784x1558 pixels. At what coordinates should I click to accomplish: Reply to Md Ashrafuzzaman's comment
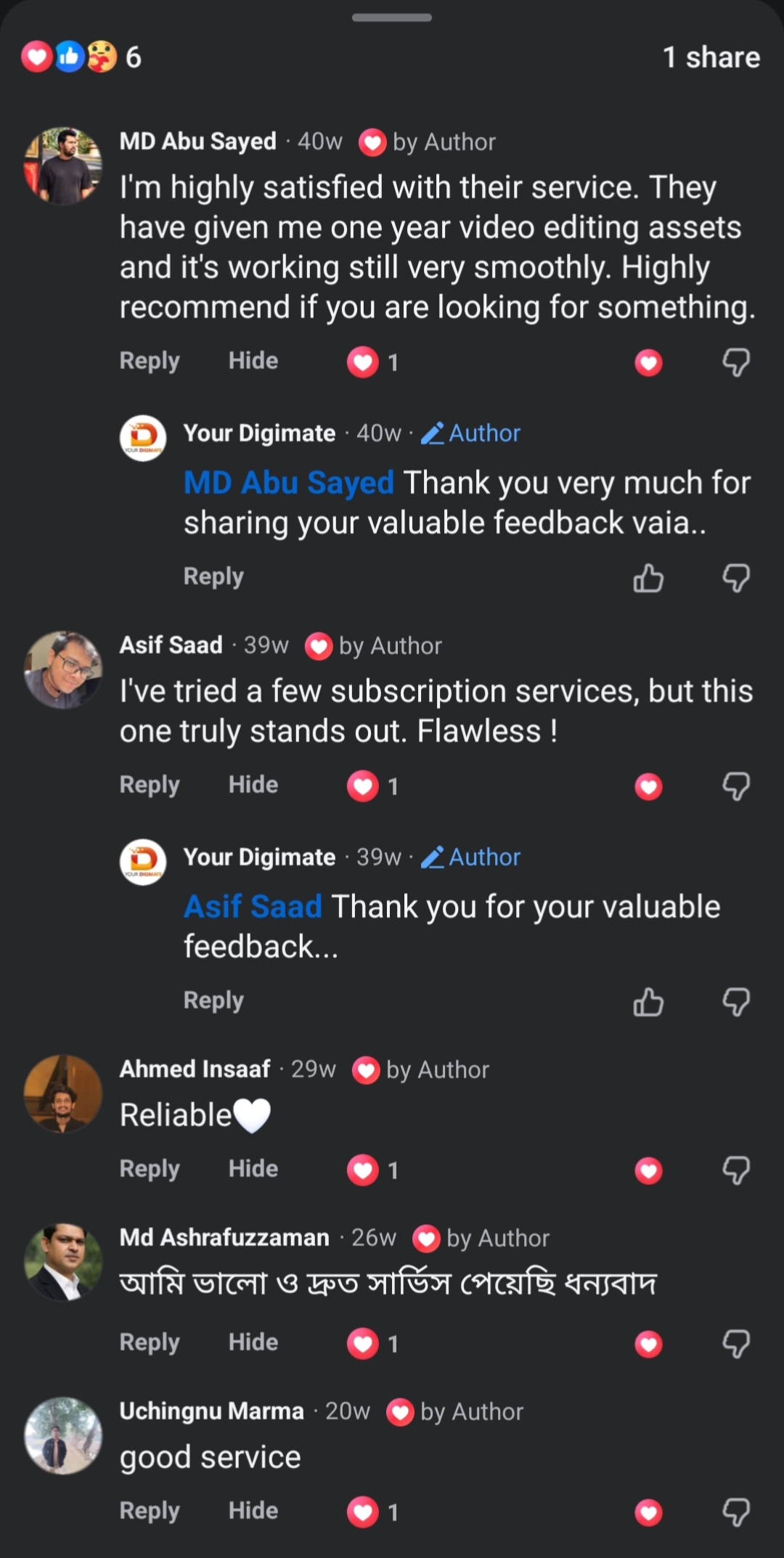[150, 1342]
